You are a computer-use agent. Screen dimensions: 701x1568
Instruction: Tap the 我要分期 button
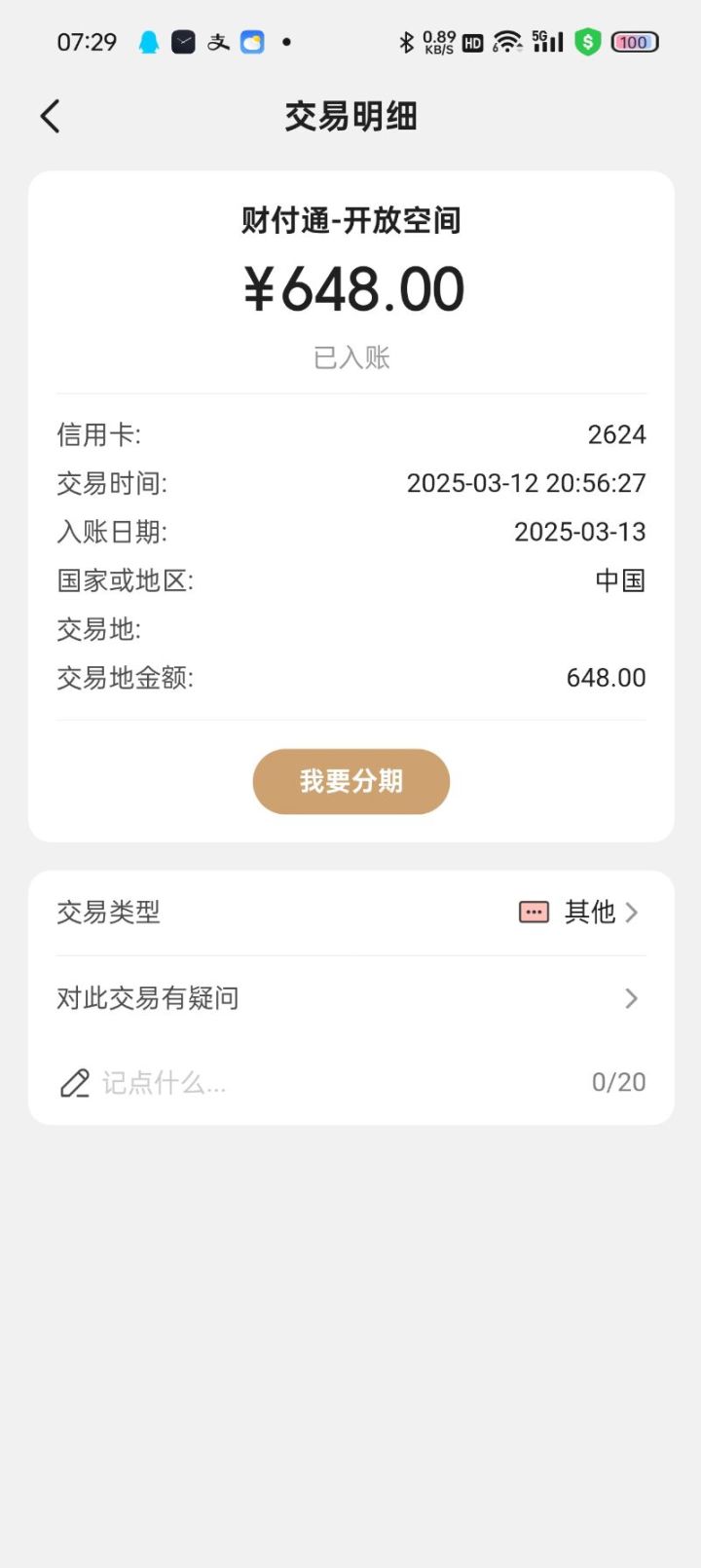pyautogui.click(x=350, y=781)
